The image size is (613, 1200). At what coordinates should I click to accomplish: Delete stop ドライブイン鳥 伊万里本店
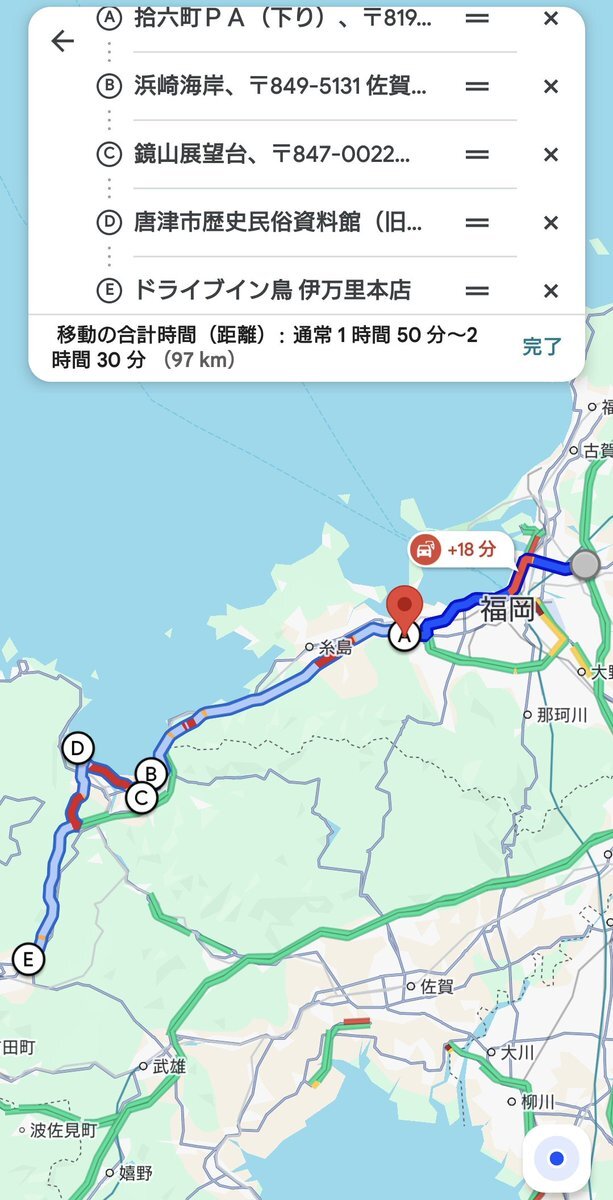[x=550, y=290]
